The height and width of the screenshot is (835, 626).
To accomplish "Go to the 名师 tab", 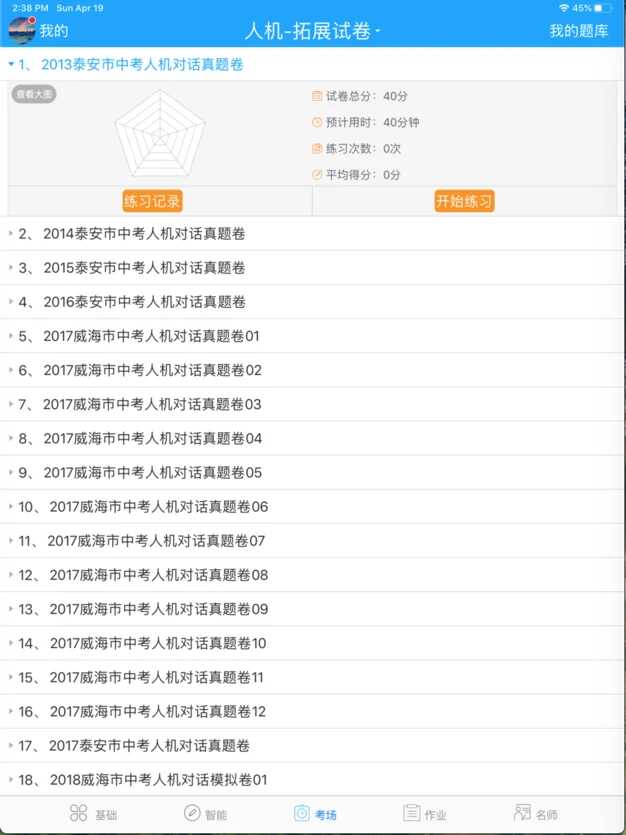I will pyautogui.click(x=535, y=814).
